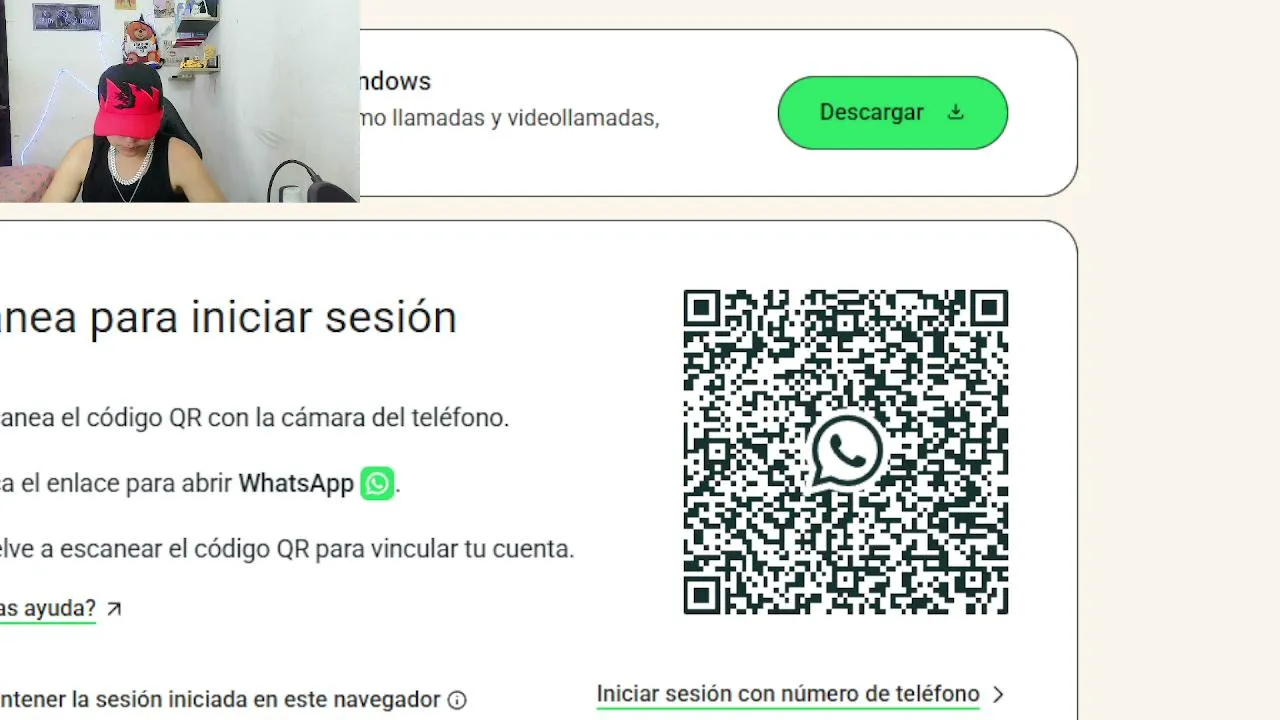This screenshot has width=1280, height=720.
Task: Open the ayuda help link
Action: tap(58, 608)
